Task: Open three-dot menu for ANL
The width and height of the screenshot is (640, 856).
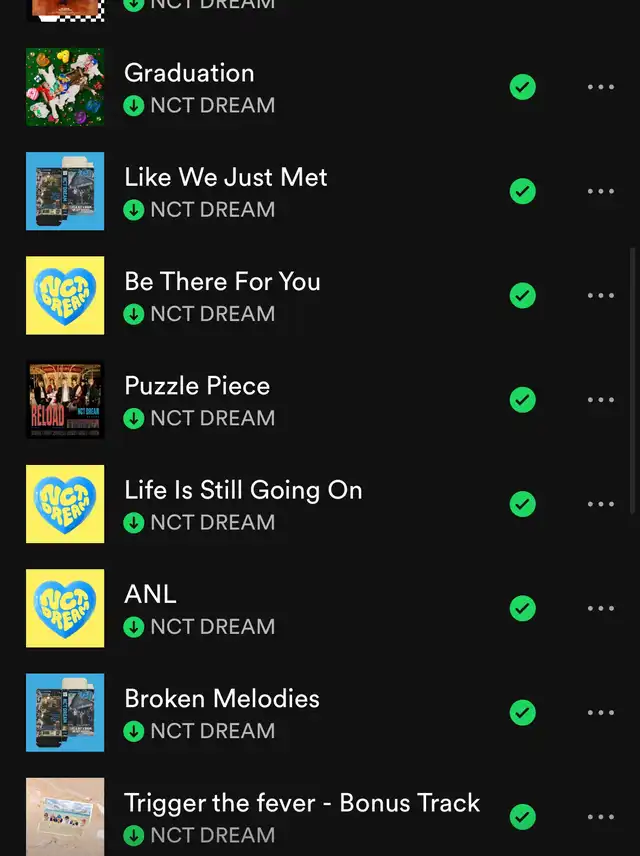Action: click(601, 608)
